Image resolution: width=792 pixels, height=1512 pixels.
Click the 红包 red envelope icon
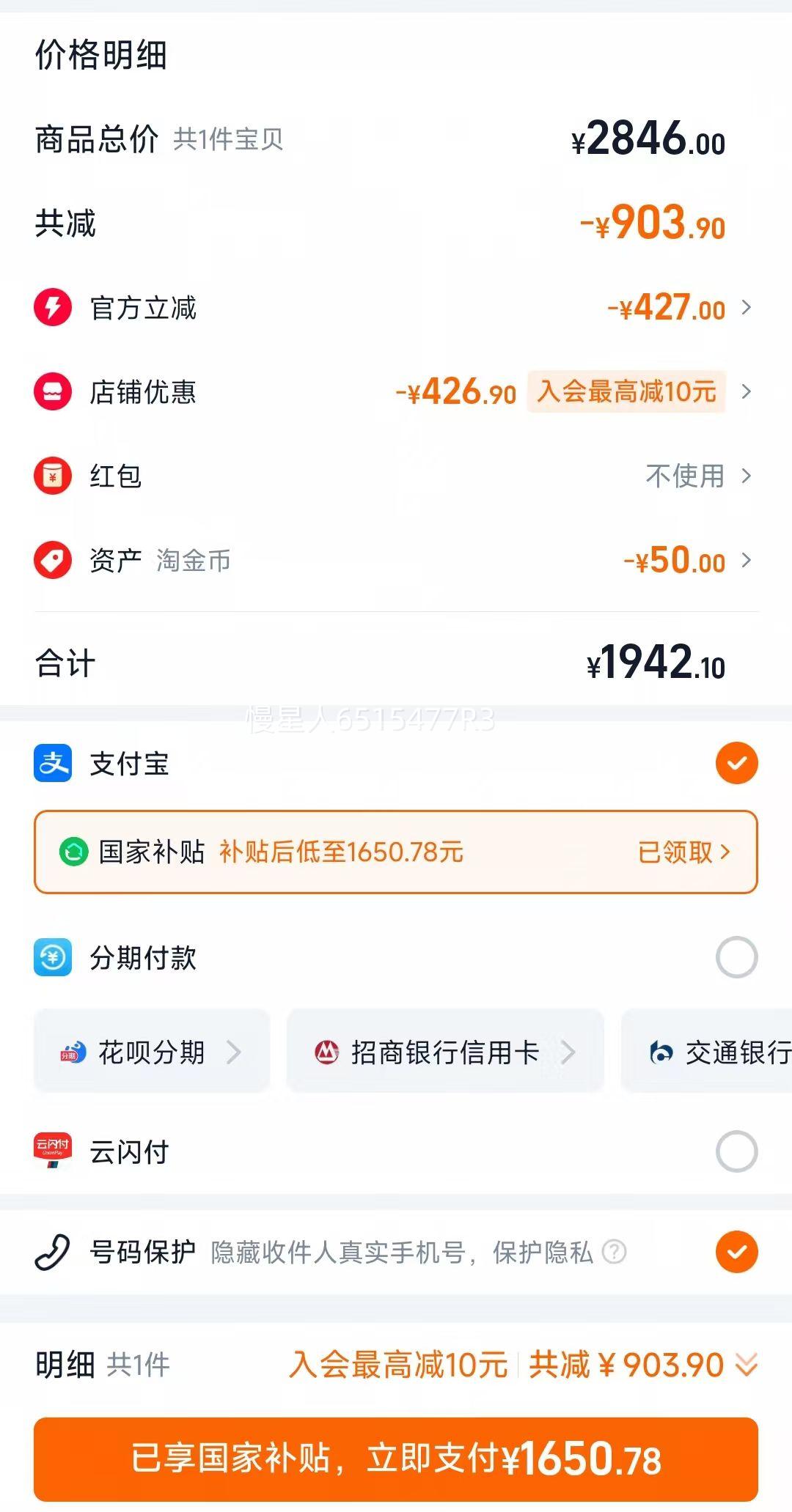point(52,478)
